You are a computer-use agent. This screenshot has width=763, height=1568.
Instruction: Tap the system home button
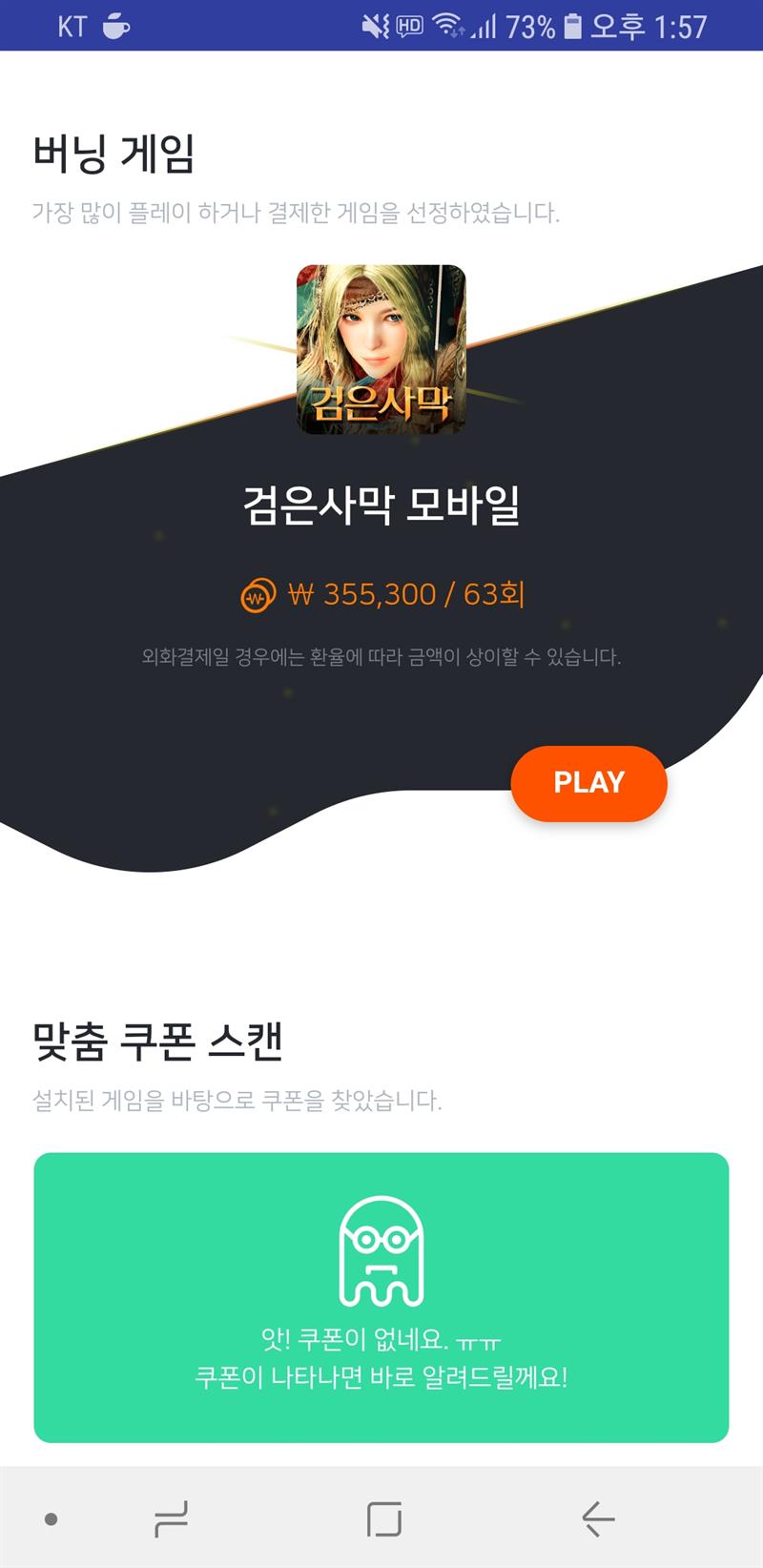pyautogui.click(x=383, y=1518)
